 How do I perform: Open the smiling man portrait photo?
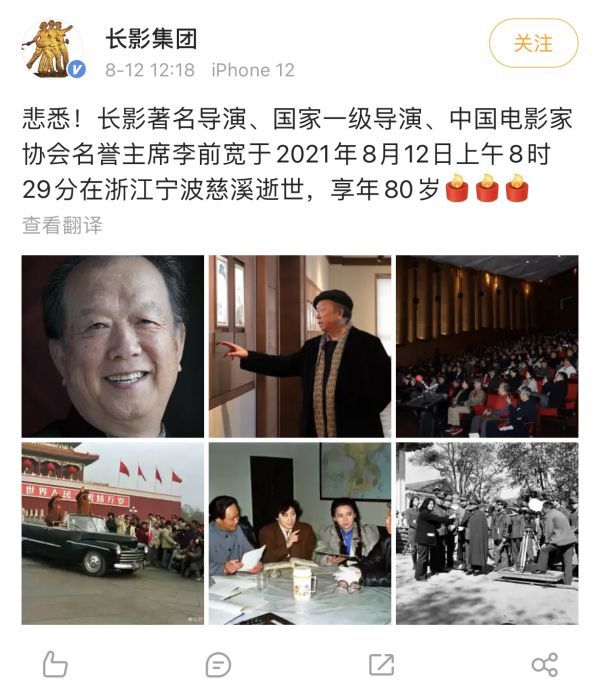tap(112, 346)
